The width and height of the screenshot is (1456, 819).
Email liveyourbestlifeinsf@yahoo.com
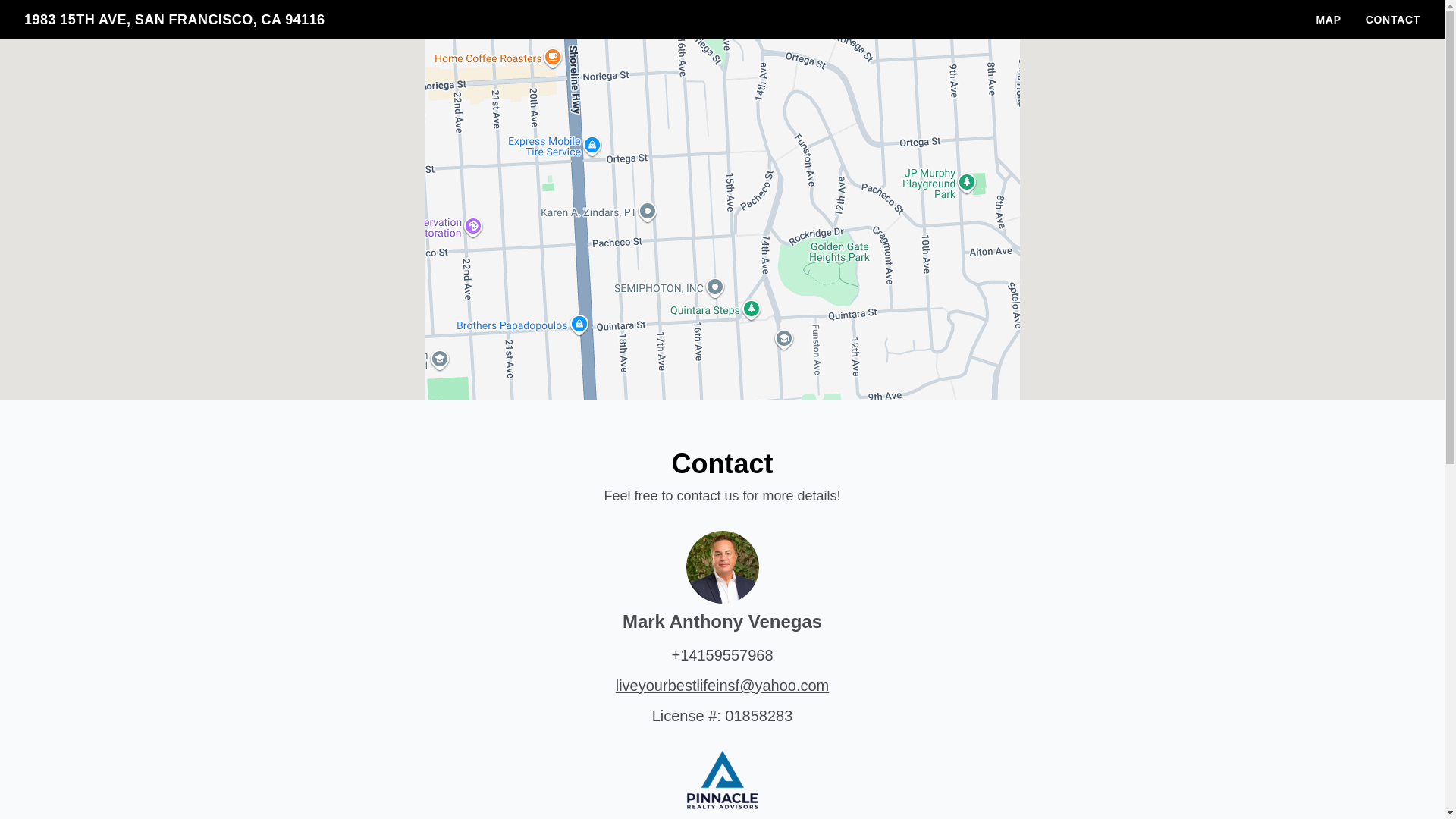point(722,686)
